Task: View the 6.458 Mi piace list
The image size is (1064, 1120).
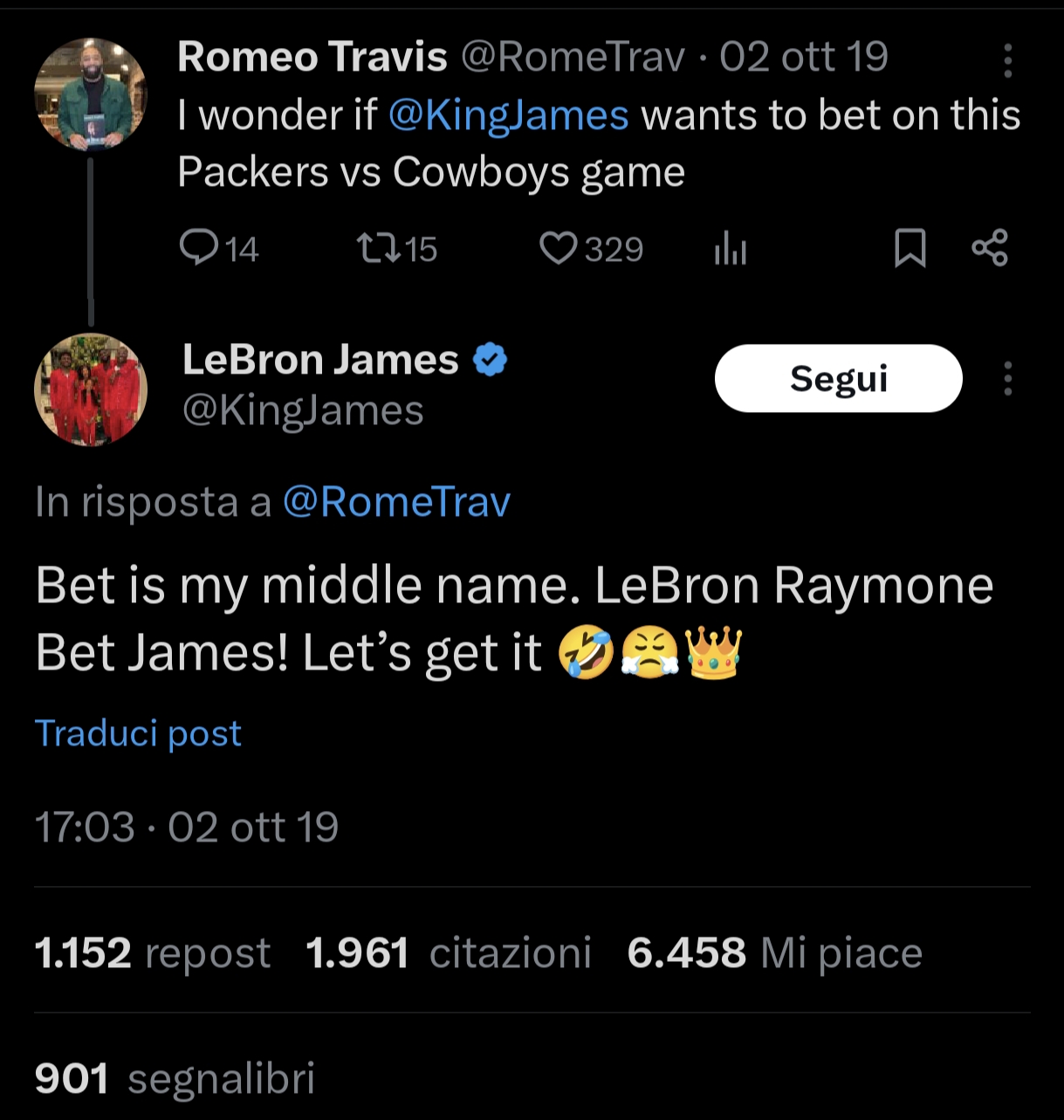Action: [x=774, y=952]
